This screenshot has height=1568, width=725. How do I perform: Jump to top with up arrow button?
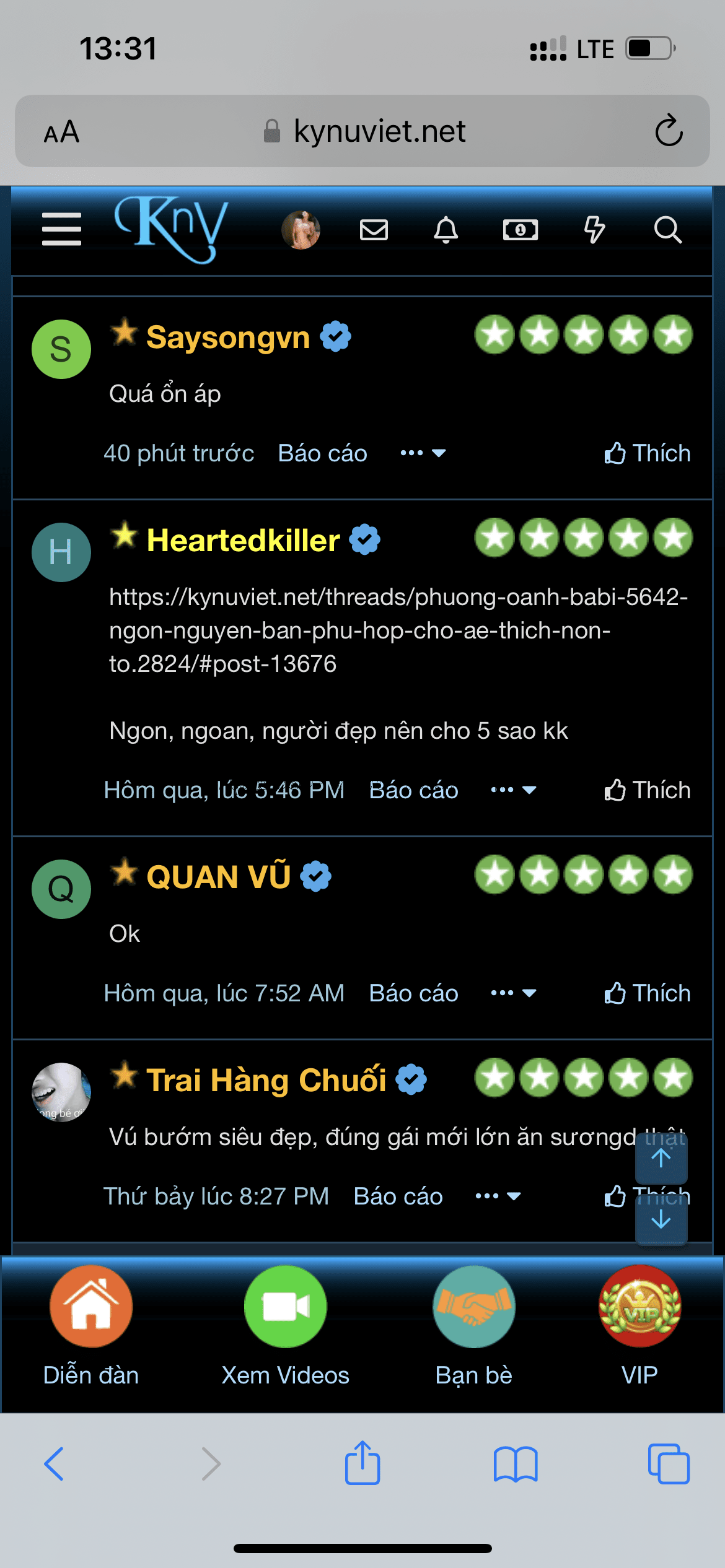(x=661, y=1158)
